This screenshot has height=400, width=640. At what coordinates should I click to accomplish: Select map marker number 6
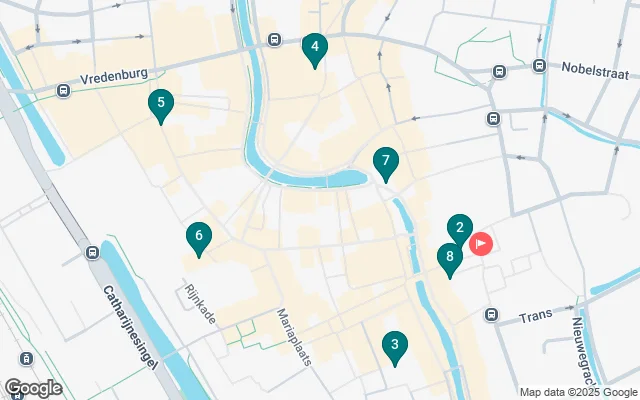point(198,237)
